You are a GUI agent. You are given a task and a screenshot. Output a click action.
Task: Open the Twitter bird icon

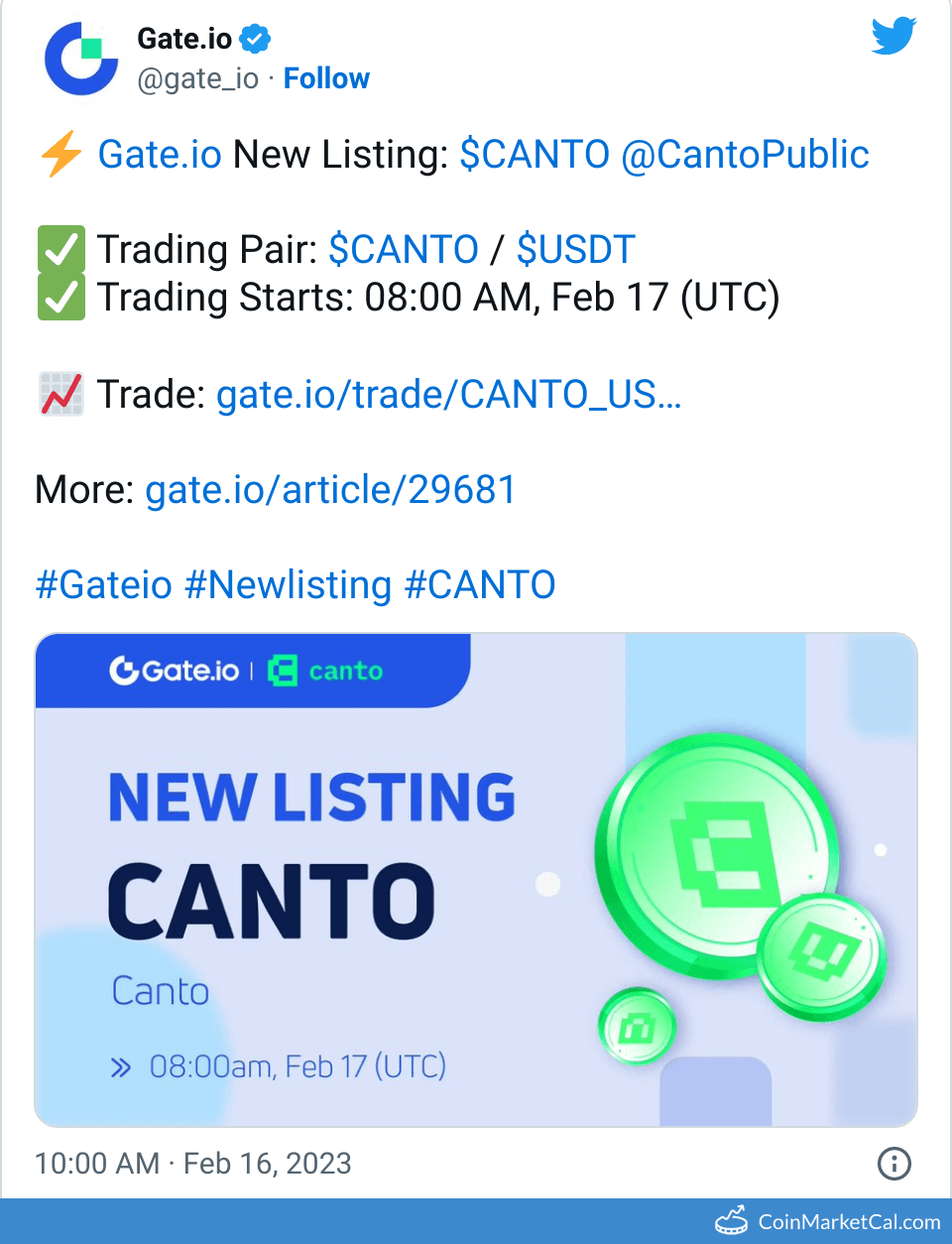tap(893, 37)
